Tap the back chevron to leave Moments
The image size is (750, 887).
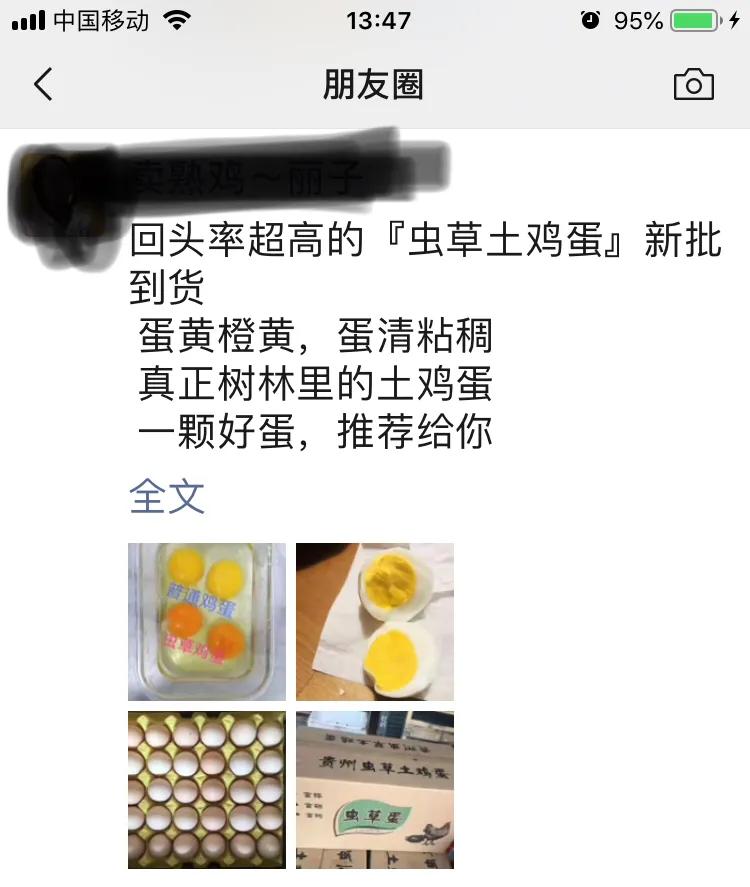41,85
